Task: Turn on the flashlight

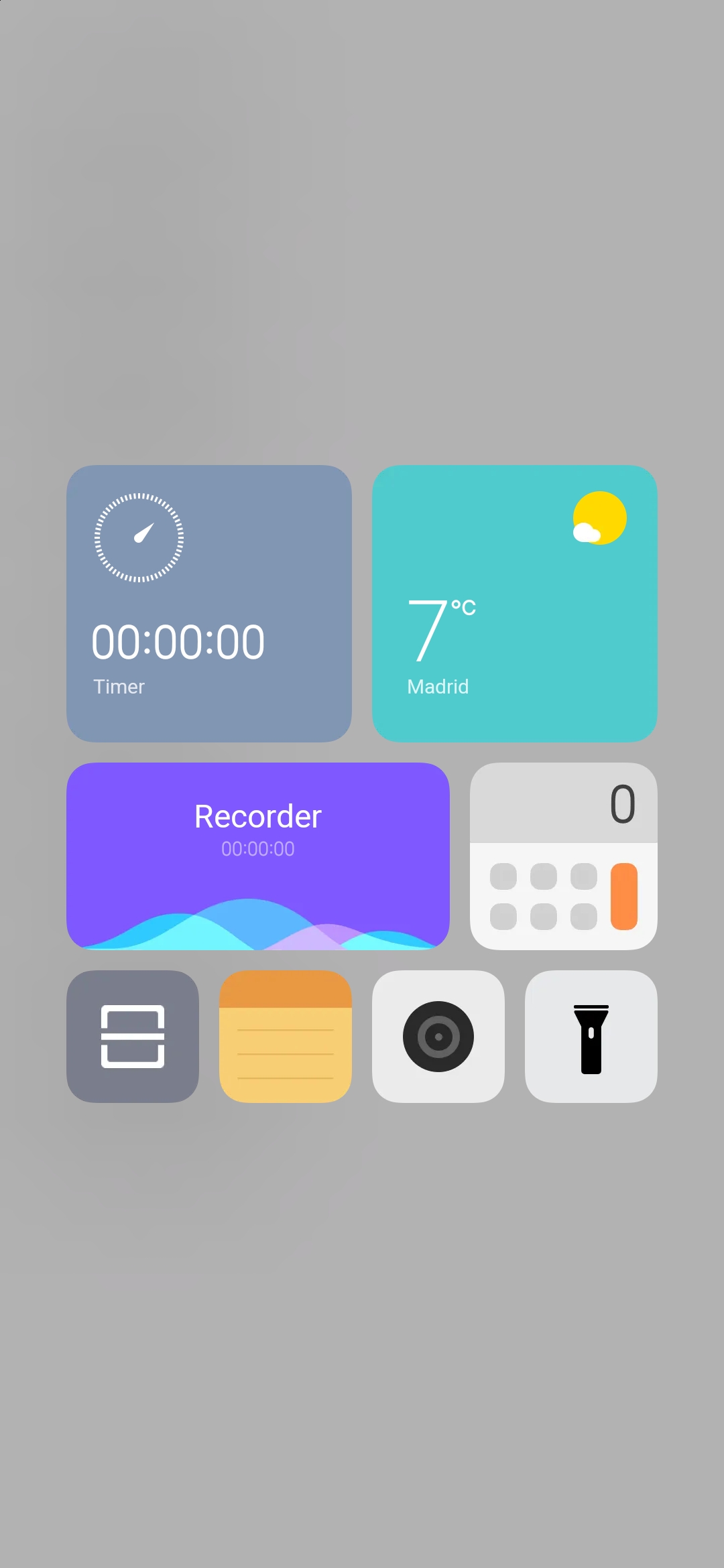Action: [x=591, y=1037]
